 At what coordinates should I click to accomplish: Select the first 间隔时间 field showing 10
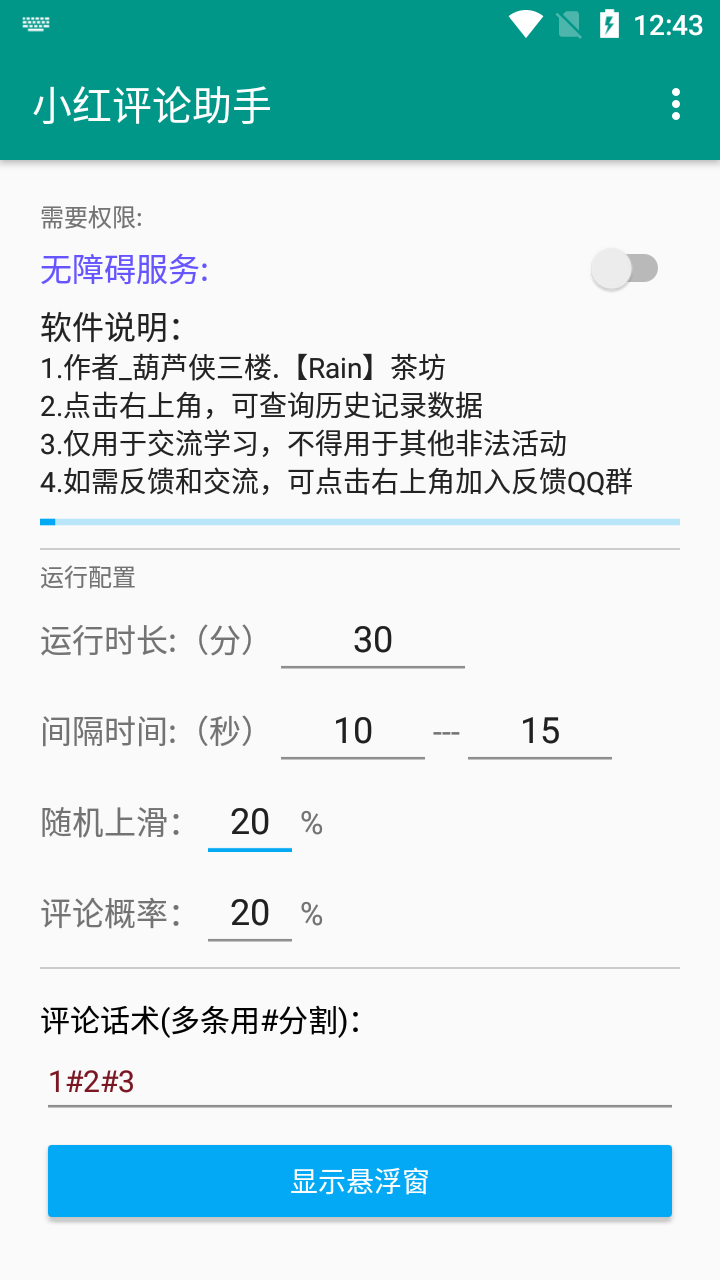tap(353, 731)
